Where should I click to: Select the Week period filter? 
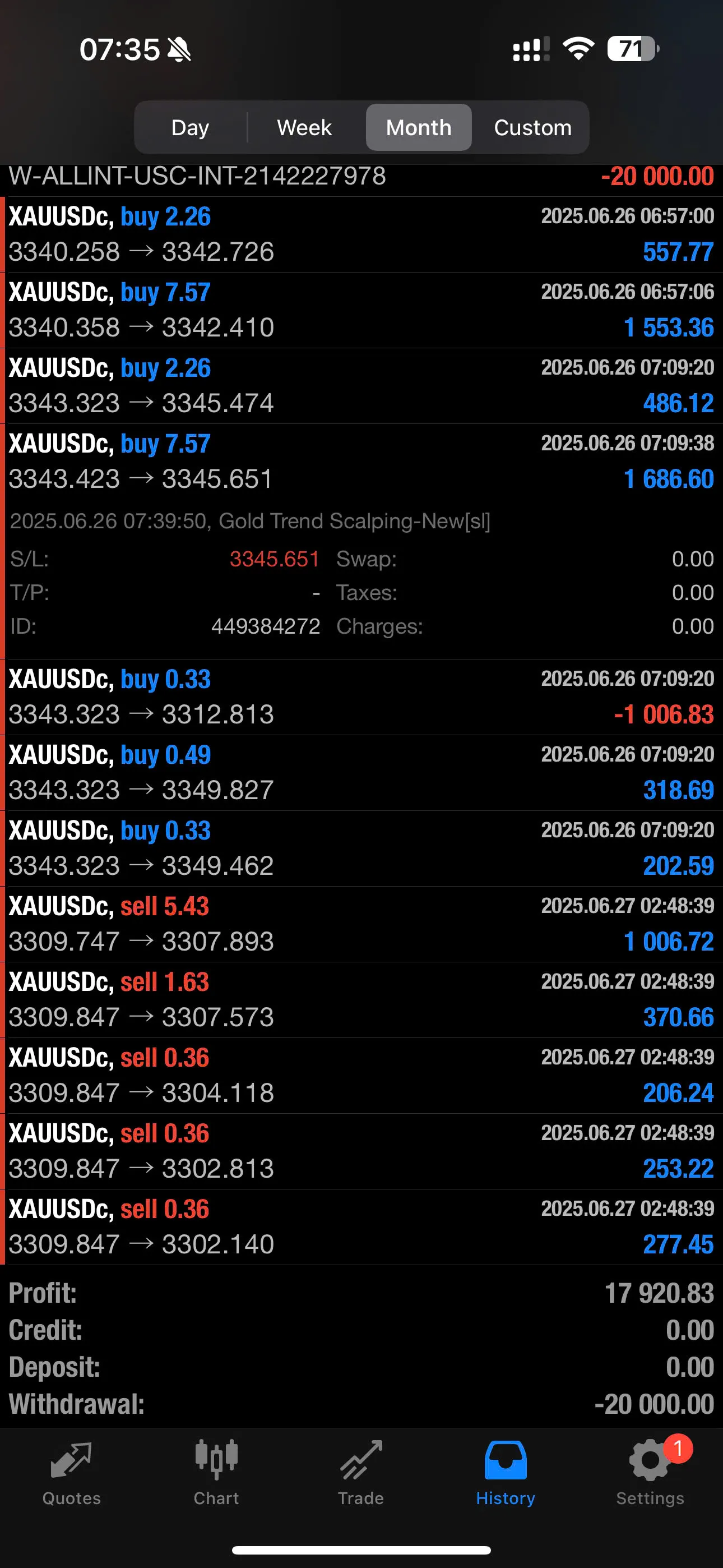point(304,127)
